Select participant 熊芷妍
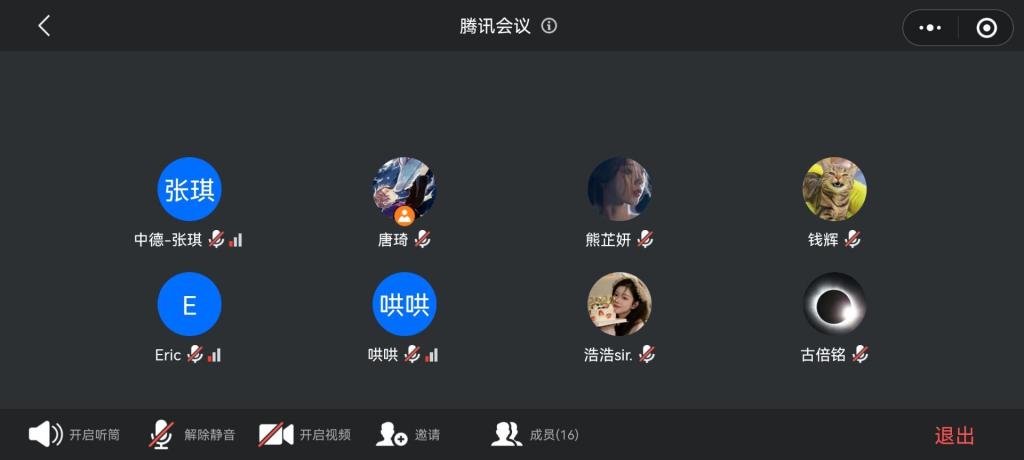The width and height of the screenshot is (1024, 460). point(619,189)
